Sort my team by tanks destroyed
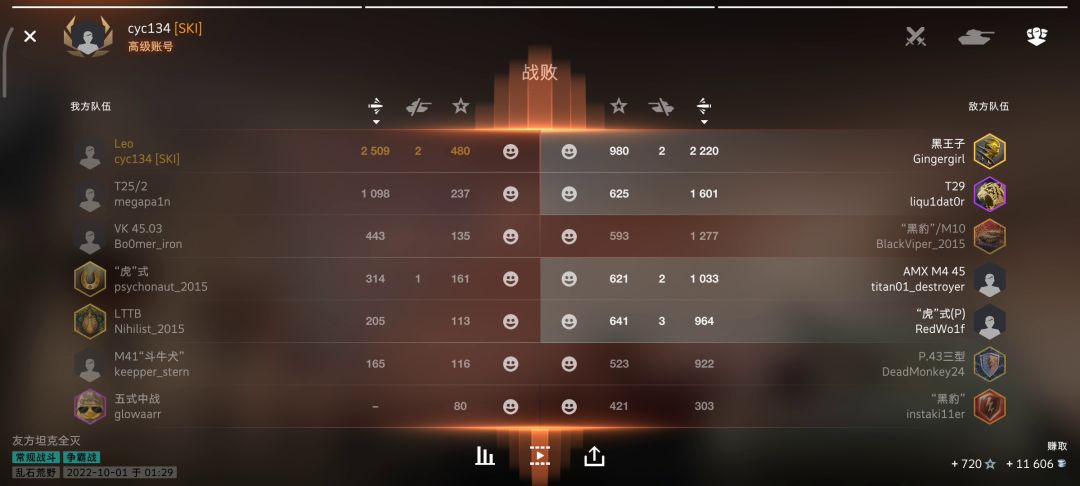1080x486 pixels. [x=418, y=107]
